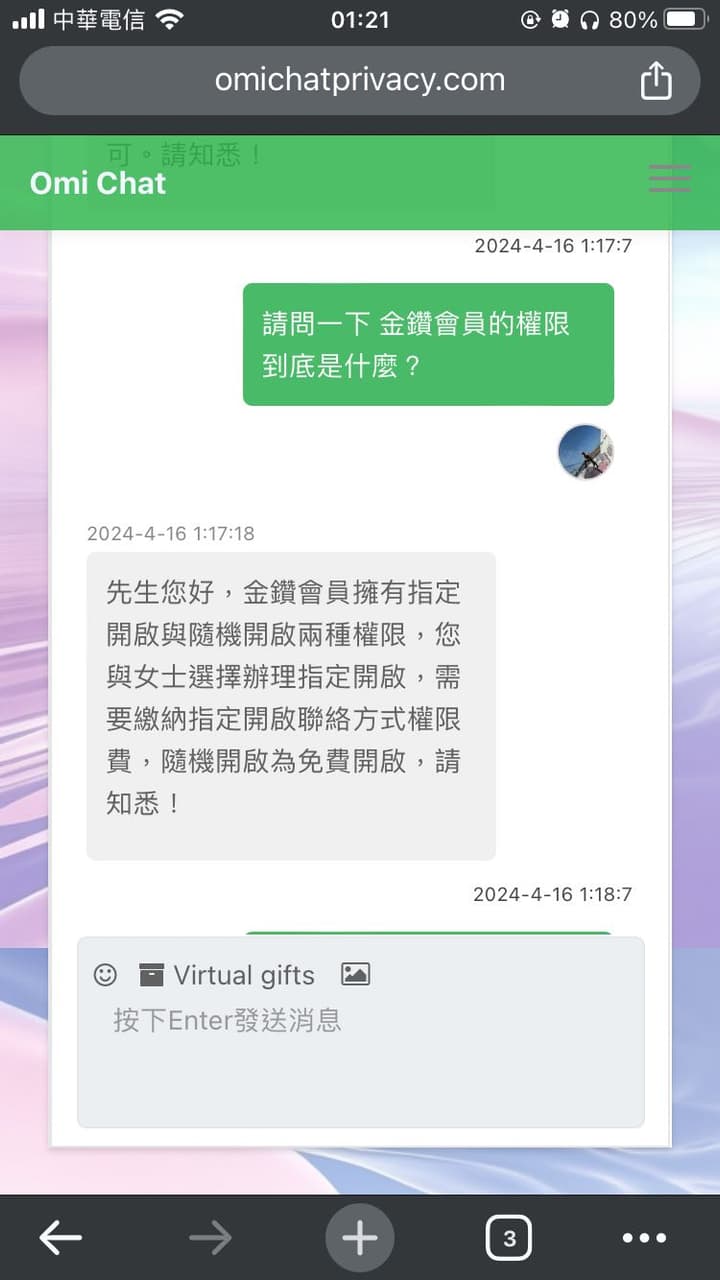Tap the agent's gray reply bubble
This screenshot has height=1280, width=720.
point(290,700)
